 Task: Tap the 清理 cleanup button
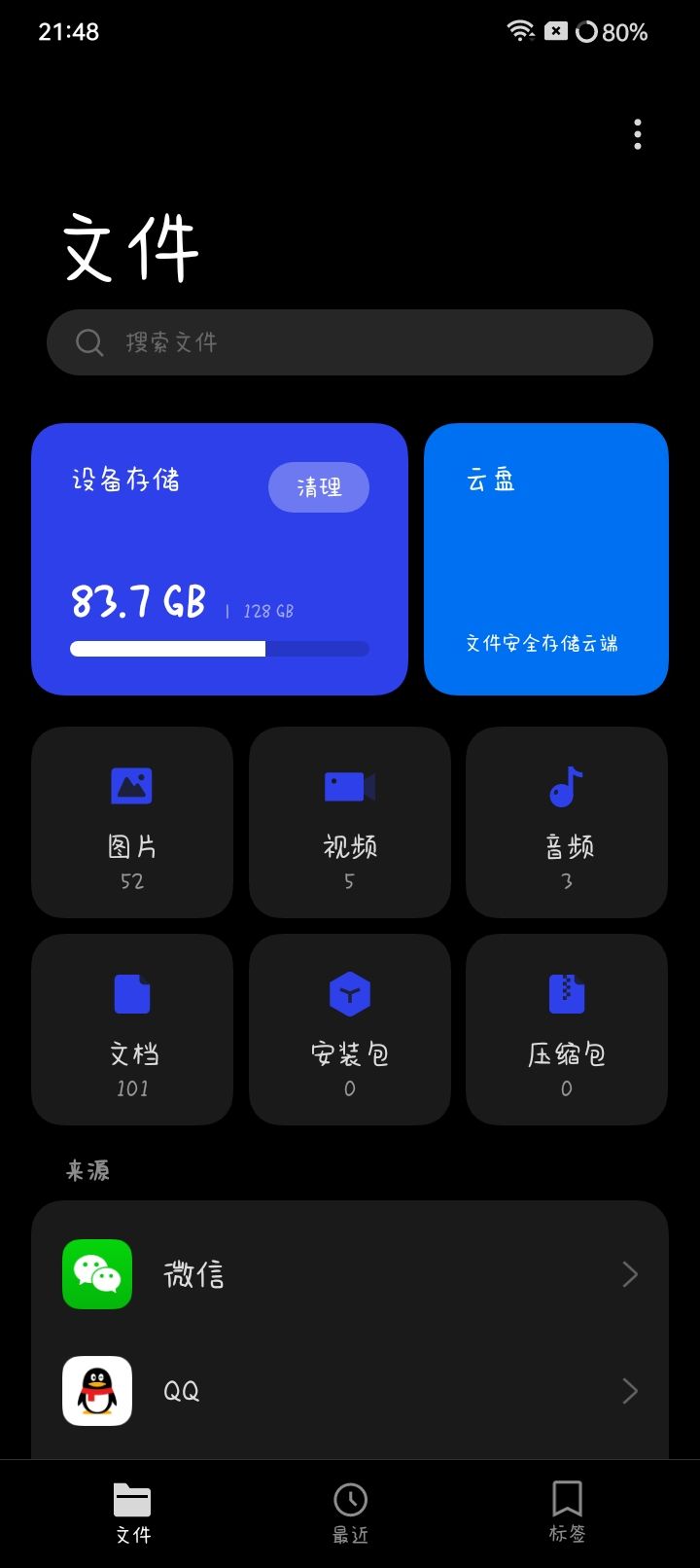click(319, 486)
